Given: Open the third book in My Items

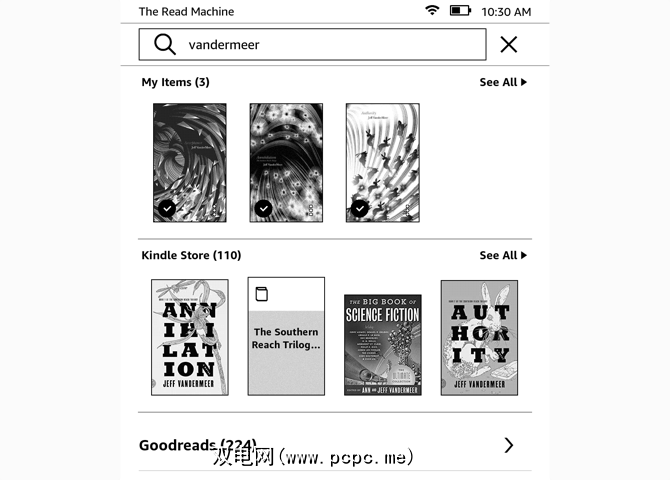Looking at the screenshot, I should click(383, 162).
